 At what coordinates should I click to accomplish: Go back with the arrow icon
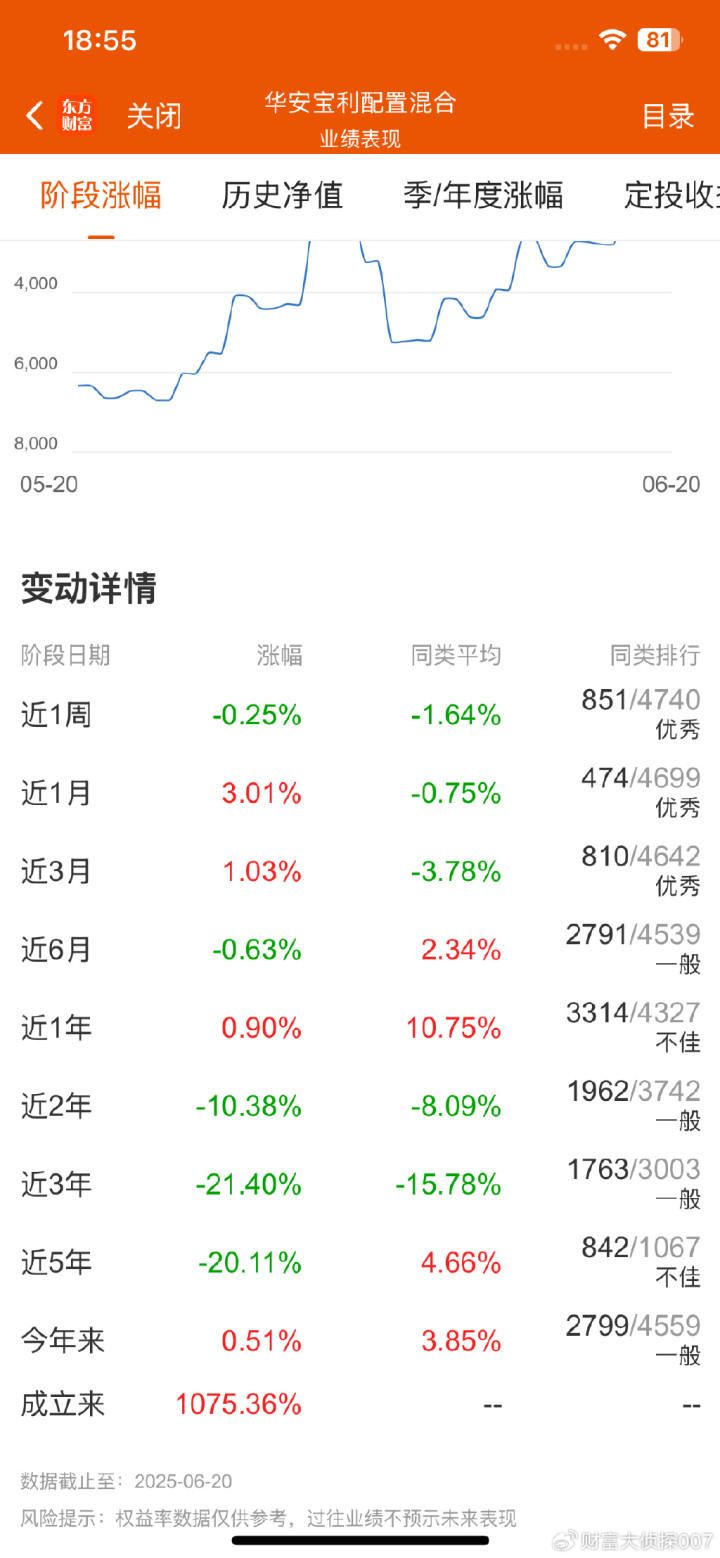(x=35, y=116)
